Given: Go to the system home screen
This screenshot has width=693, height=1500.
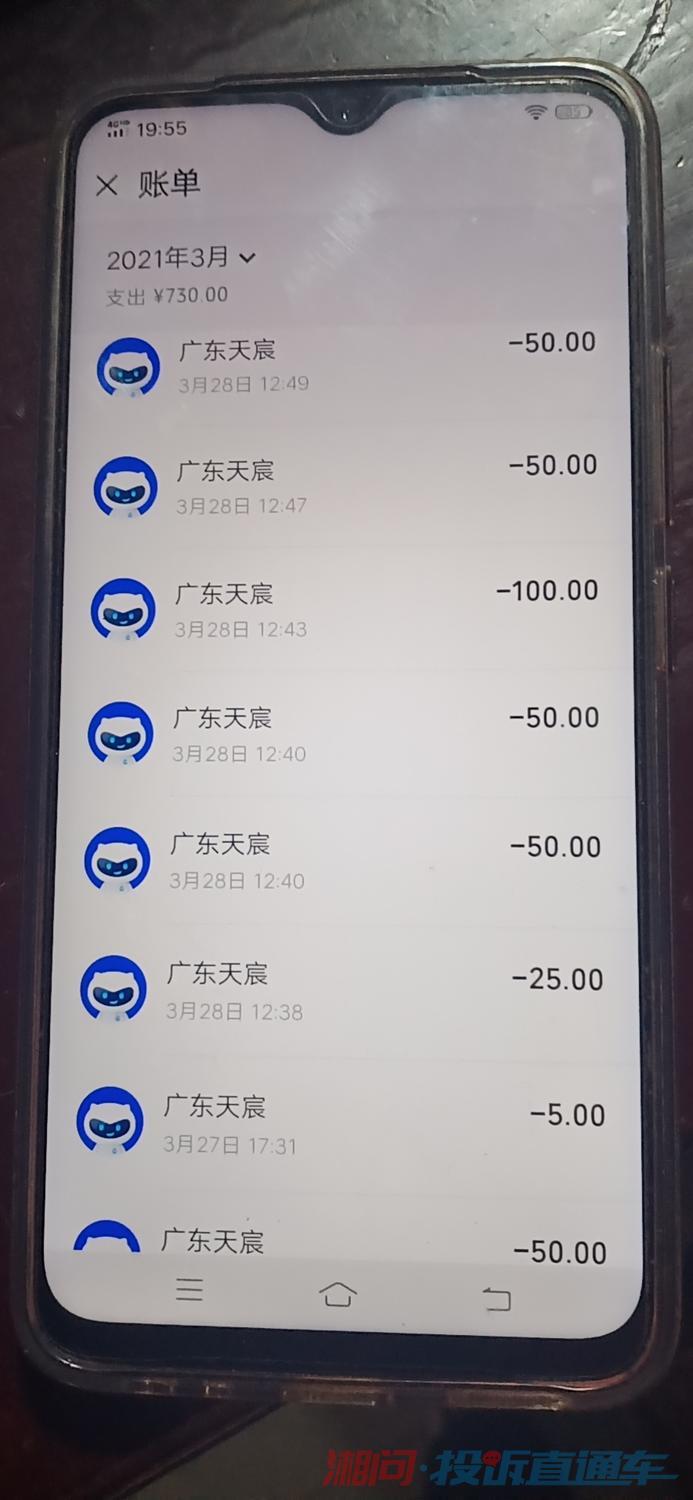Looking at the screenshot, I should pyautogui.click(x=338, y=1295).
